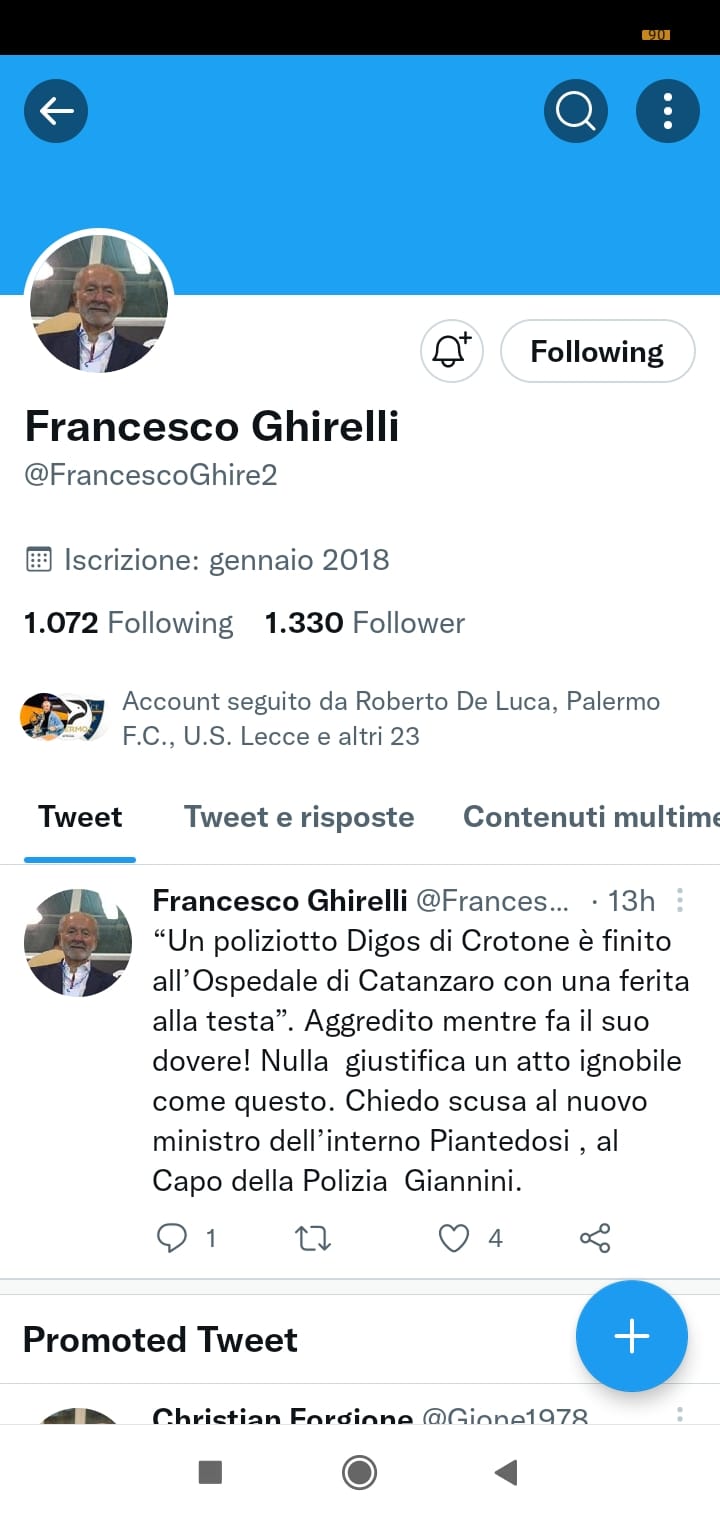Compose a new tweet
The height and width of the screenshot is (1520, 720).
tap(631, 1336)
